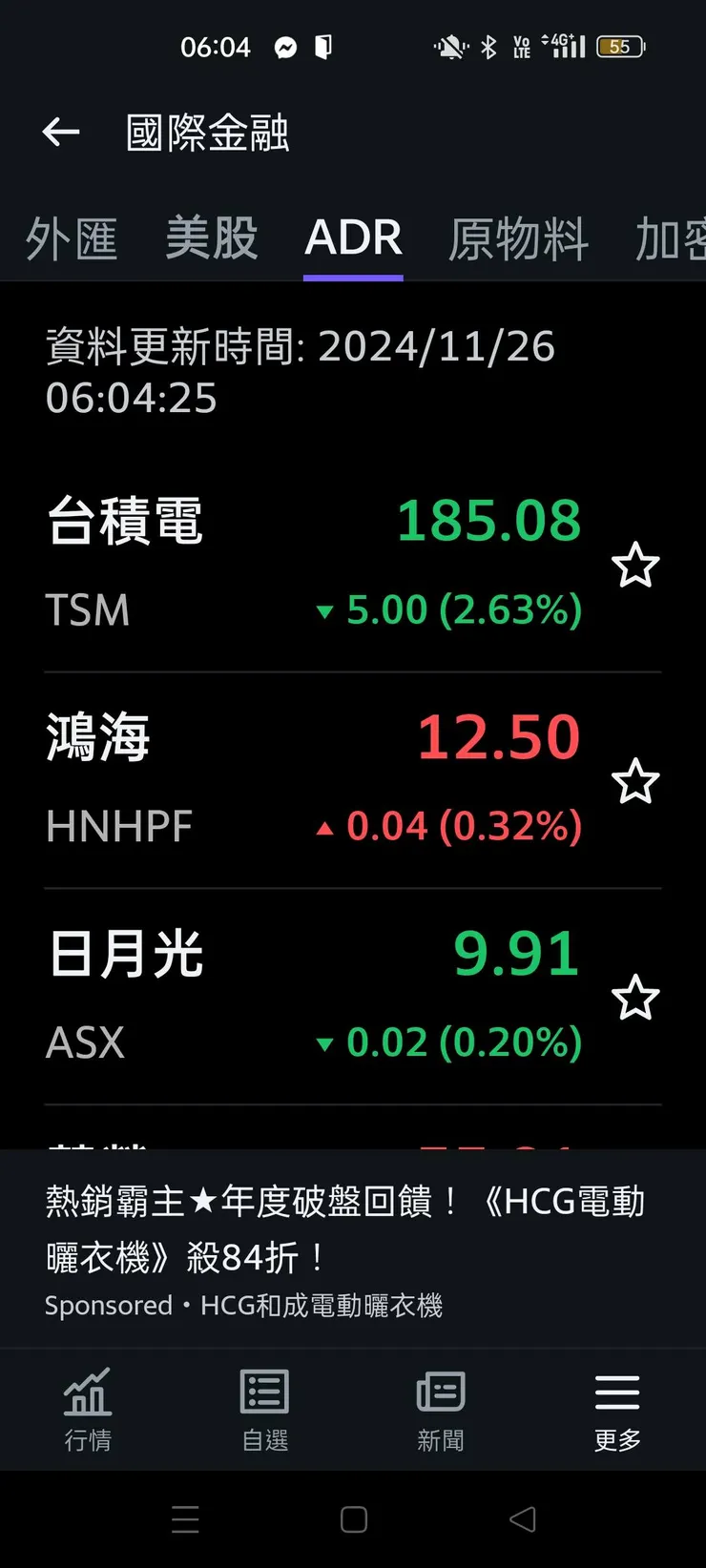Select the ADR tab
Viewport: 706px width, 1568px height.
pyautogui.click(x=353, y=238)
